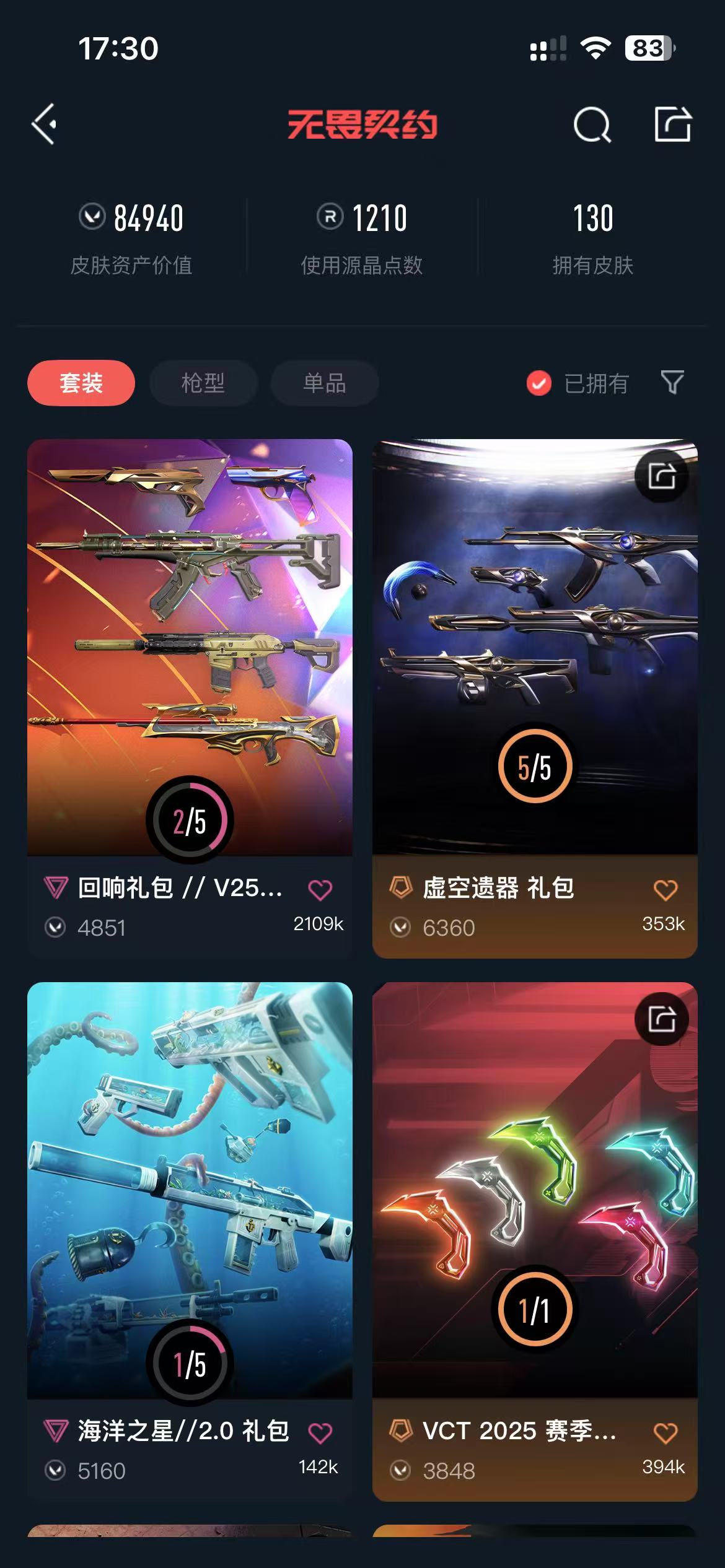Open the 虚空遗器 礼包 bundle card
The width and height of the screenshot is (725, 1568).
click(534, 644)
